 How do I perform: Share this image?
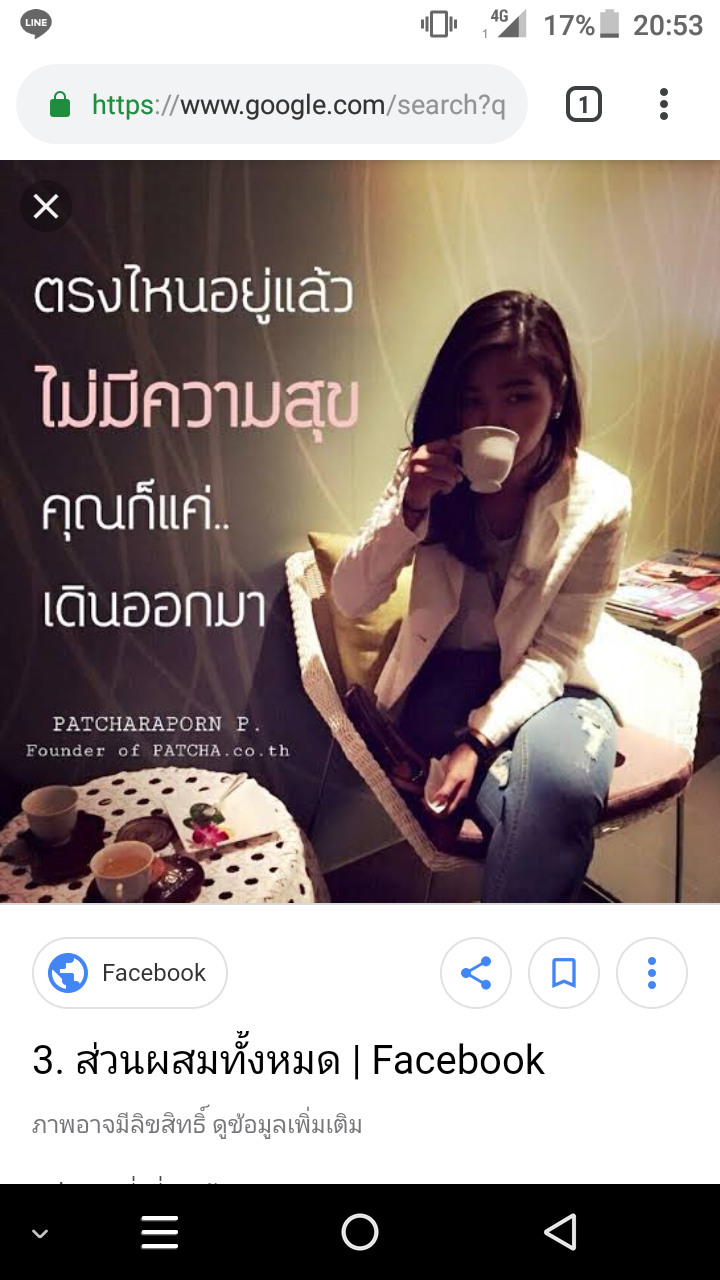tap(476, 972)
